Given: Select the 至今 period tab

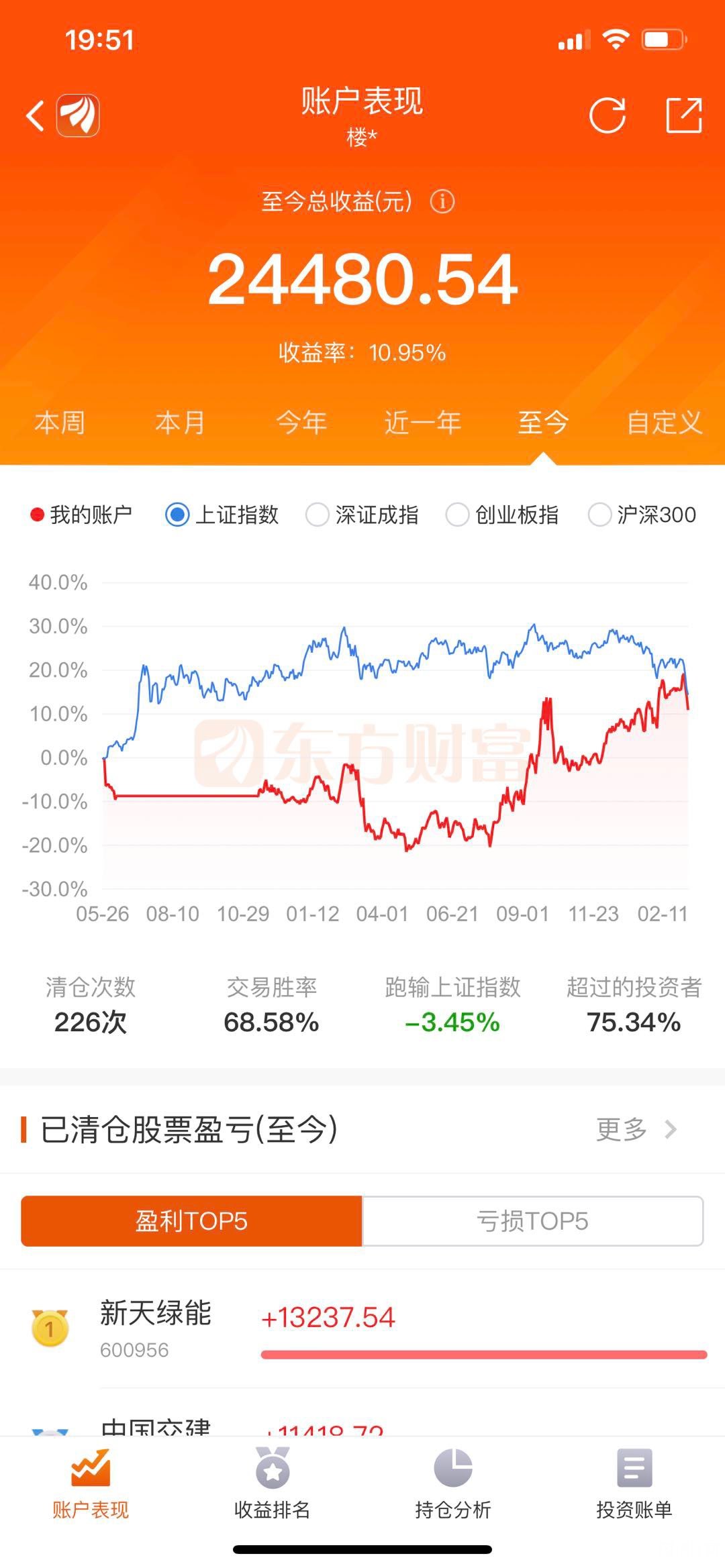Looking at the screenshot, I should (543, 423).
